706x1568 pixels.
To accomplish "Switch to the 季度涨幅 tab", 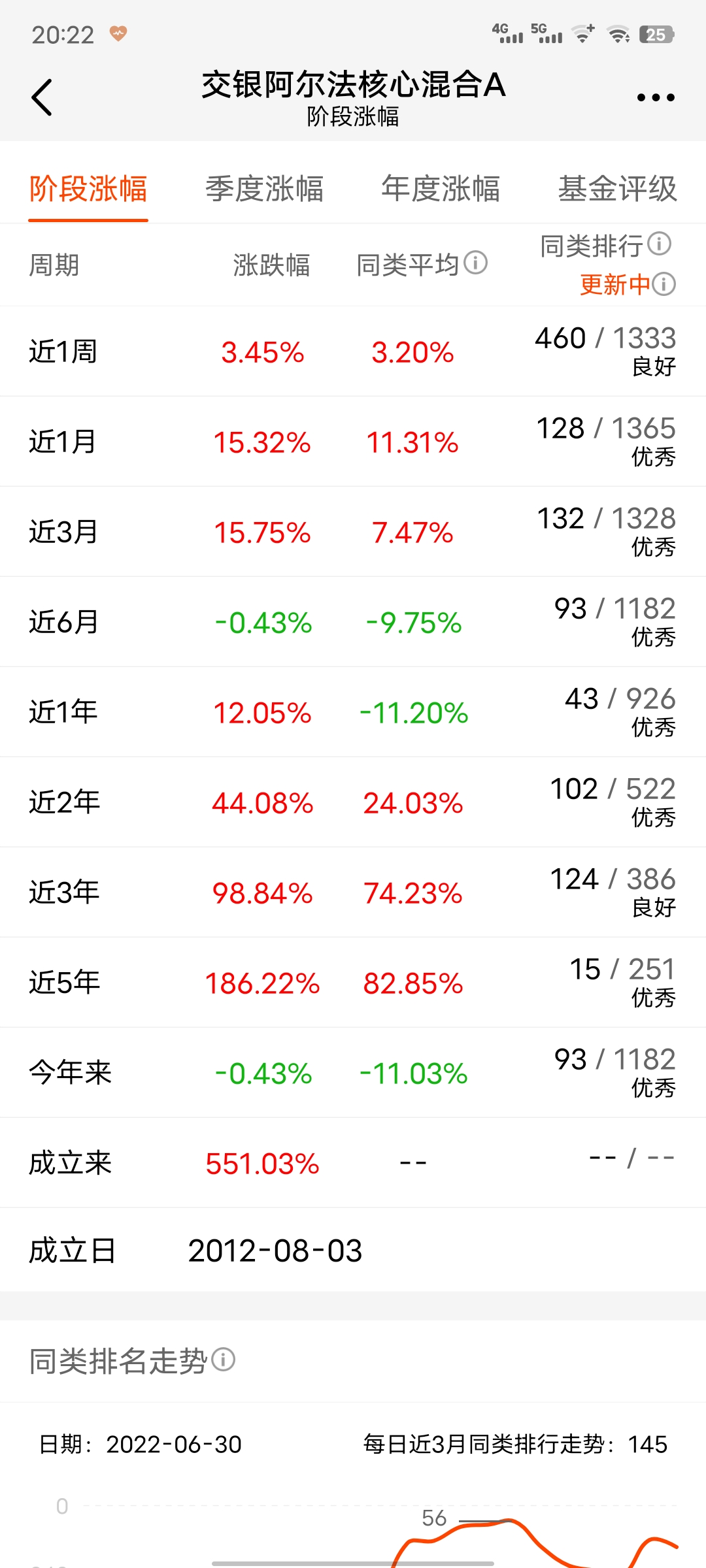I will tap(264, 189).
